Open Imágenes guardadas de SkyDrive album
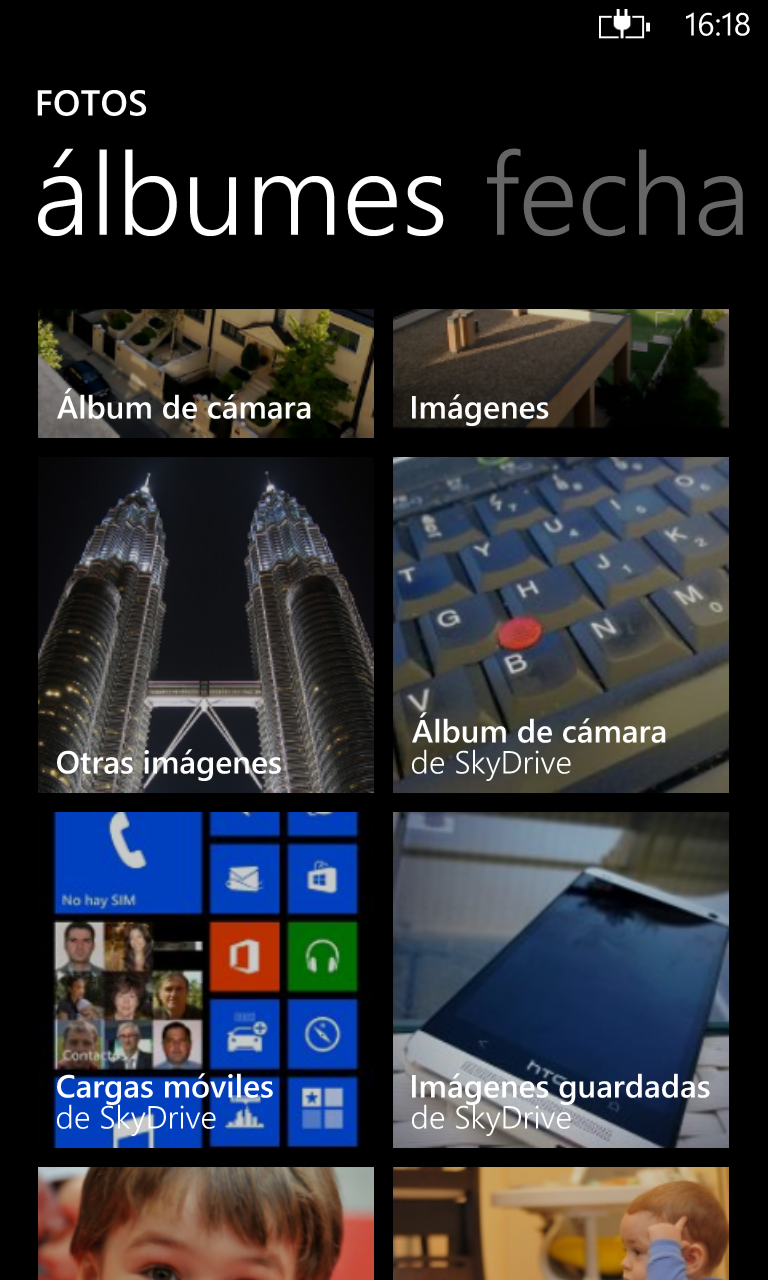The width and height of the screenshot is (768, 1280). point(560,980)
